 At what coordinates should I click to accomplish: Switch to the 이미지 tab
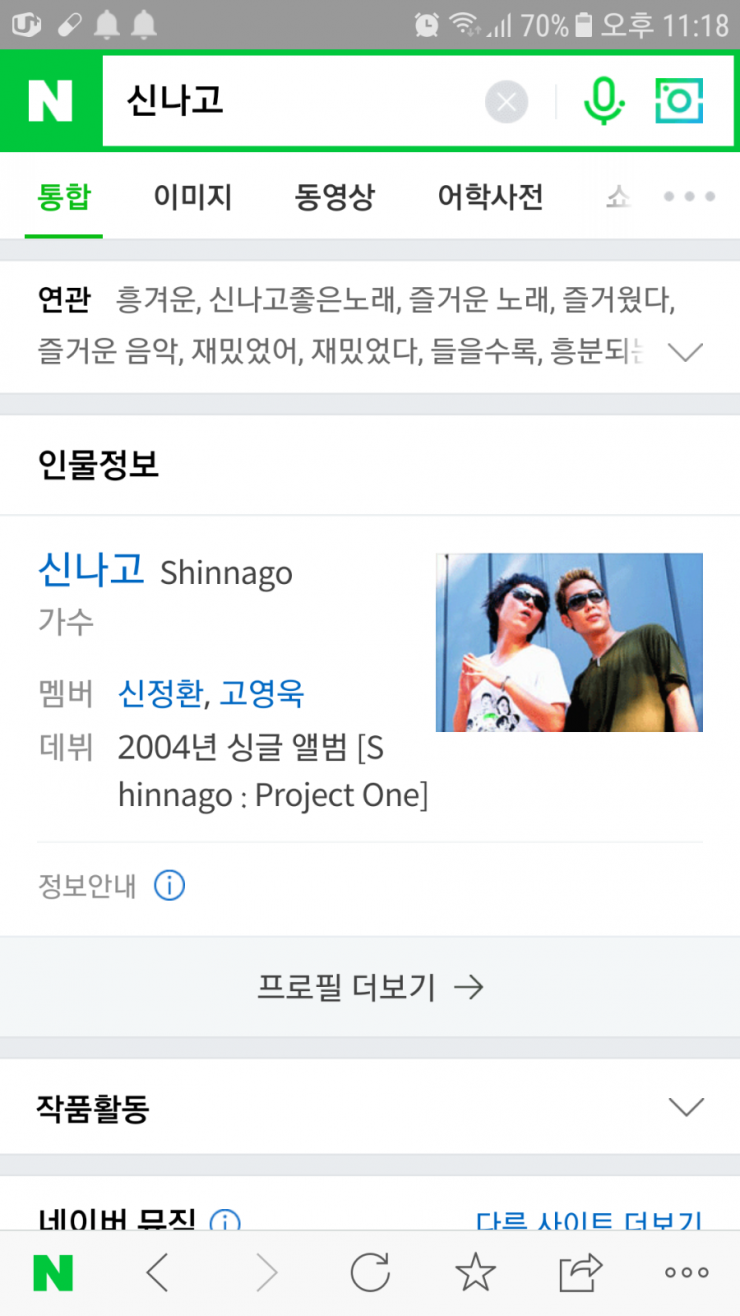click(x=192, y=197)
